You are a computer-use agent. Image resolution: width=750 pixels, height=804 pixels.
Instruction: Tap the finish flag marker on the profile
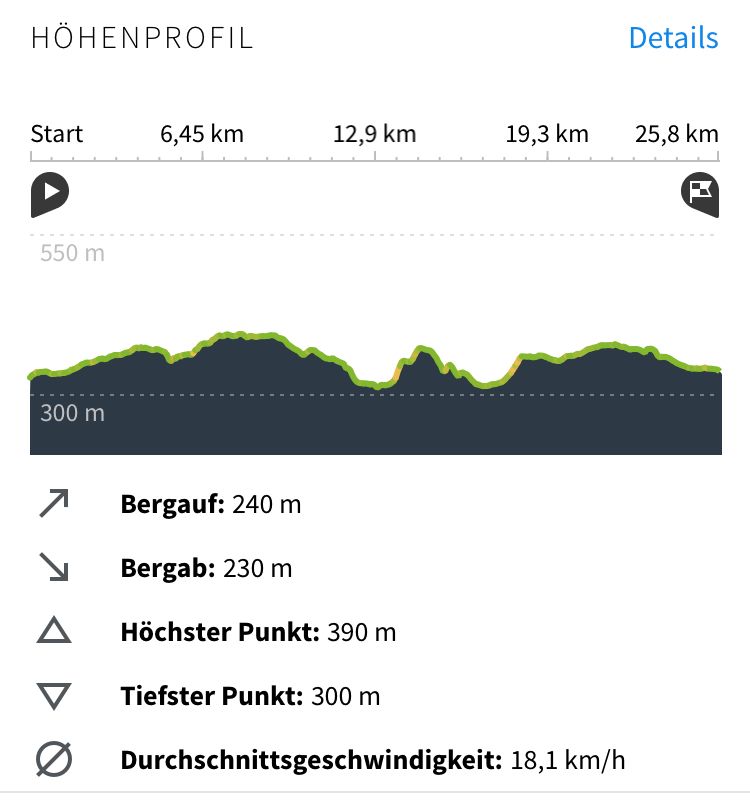coord(700,192)
